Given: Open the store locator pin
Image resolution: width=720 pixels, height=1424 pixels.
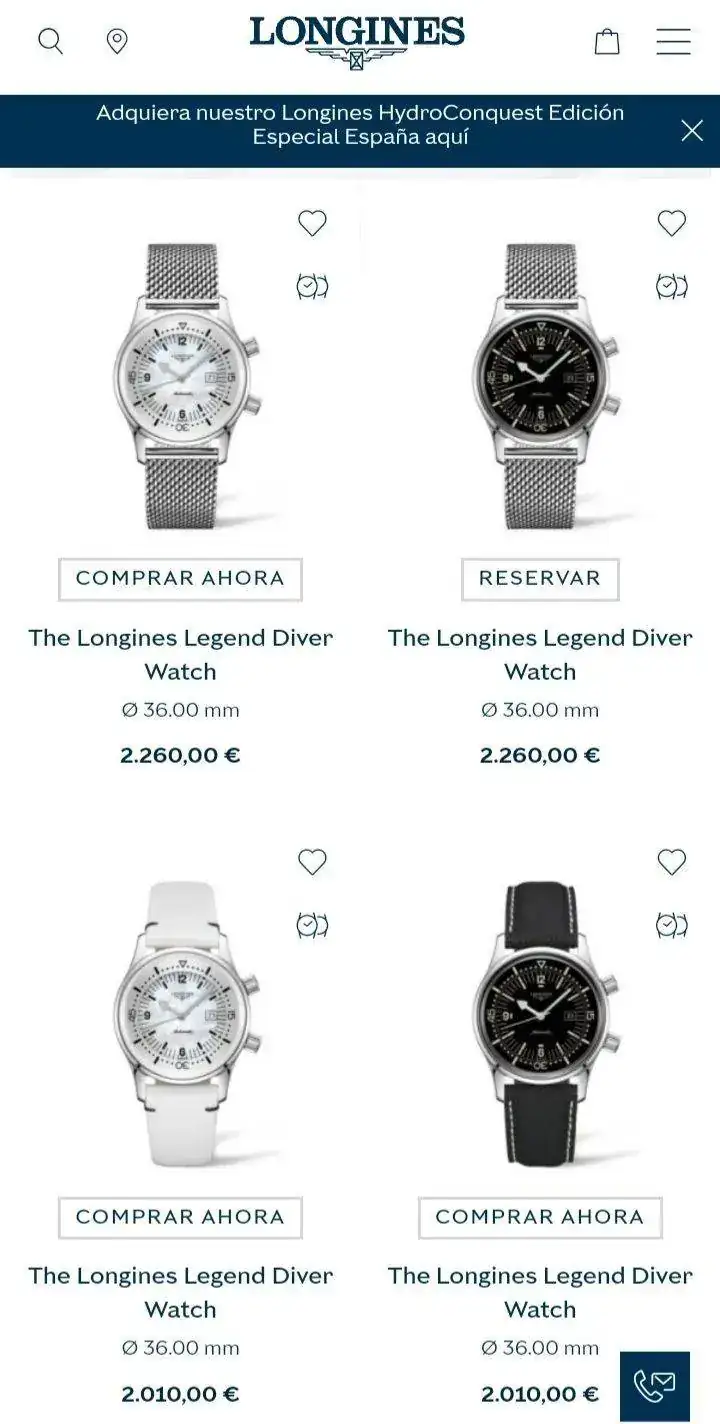Looking at the screenshot, I should (117, 41).
